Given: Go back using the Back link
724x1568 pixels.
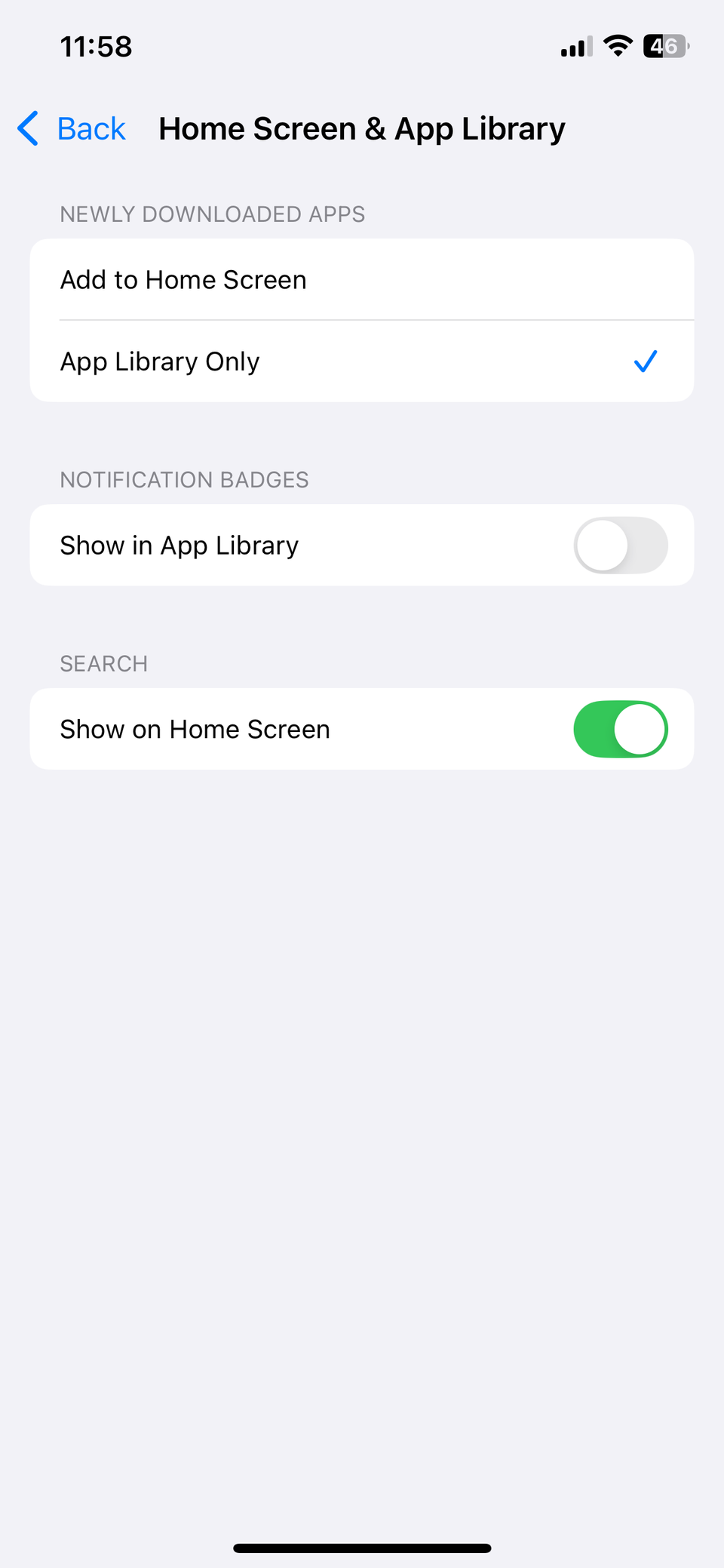Looking at the screenshot, I should (x=90, y=128).
